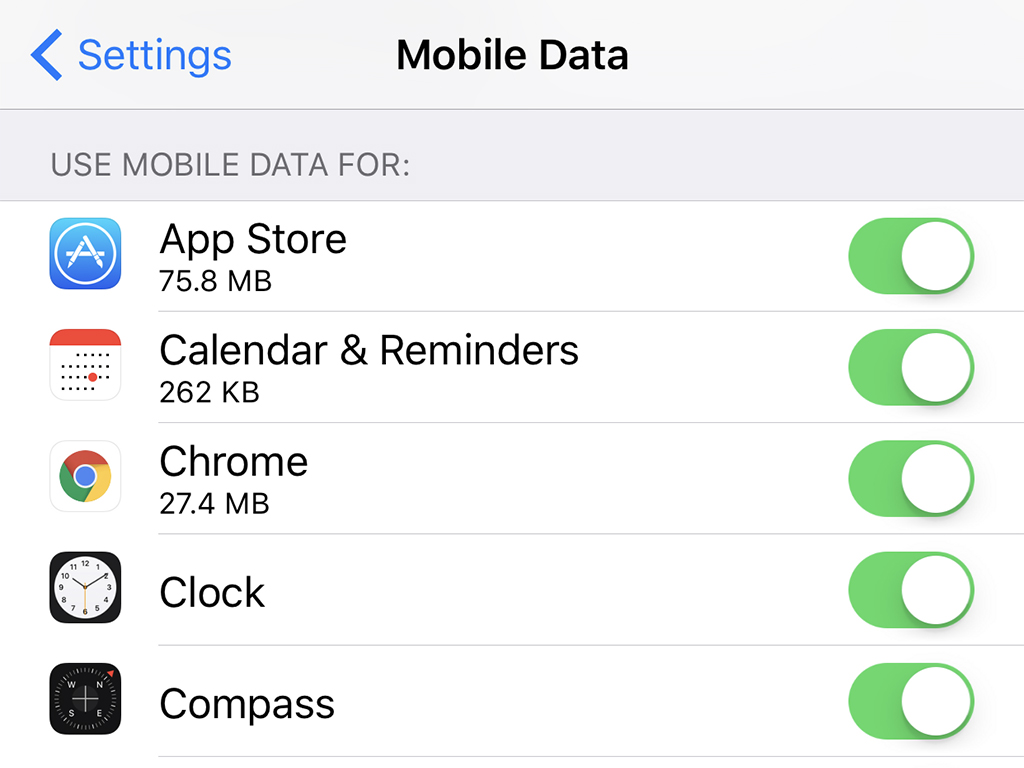Screen dimensions: 1024x768
Task: Toggle mobile data for Chrome
Action: [x=910, y=478]
